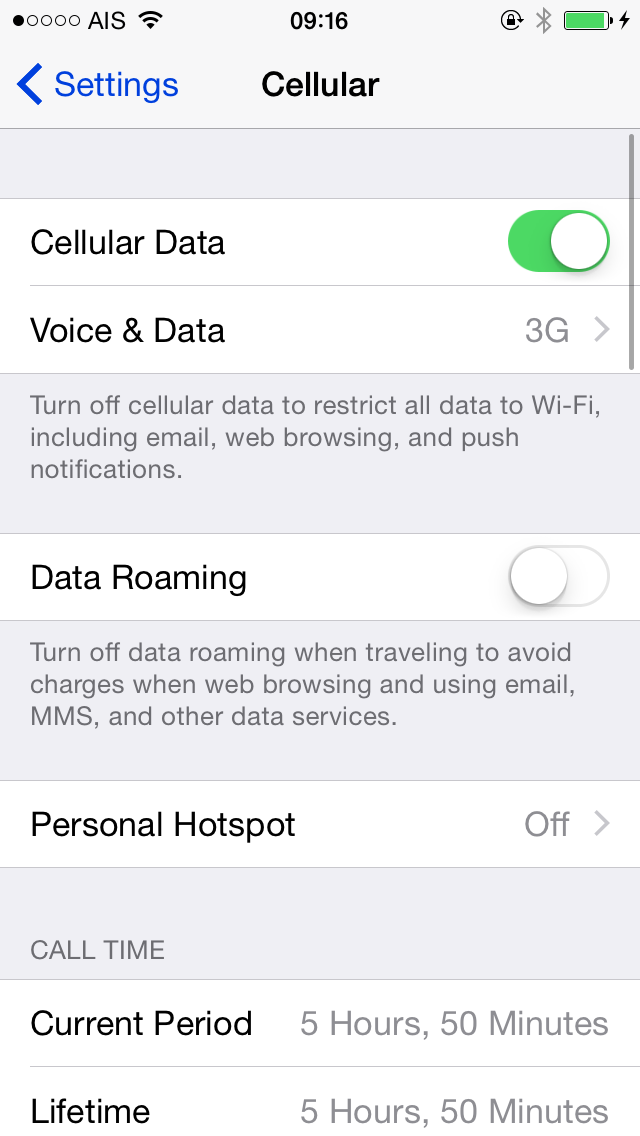Viewport: 640px width, 1136px height.
Task: Go back to Settings
Action: (x=97, y=84)
